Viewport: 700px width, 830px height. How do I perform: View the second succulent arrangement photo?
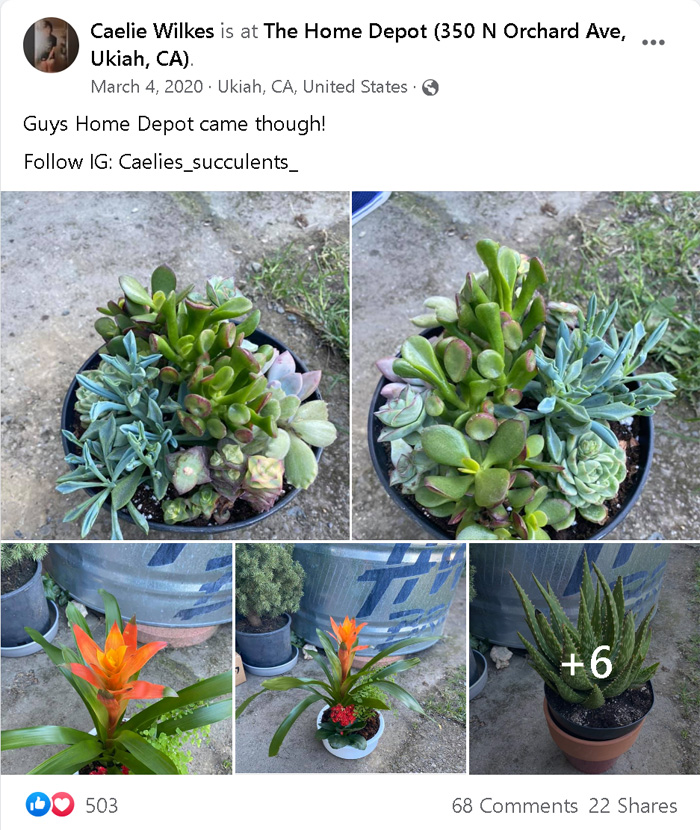point(526,366)
